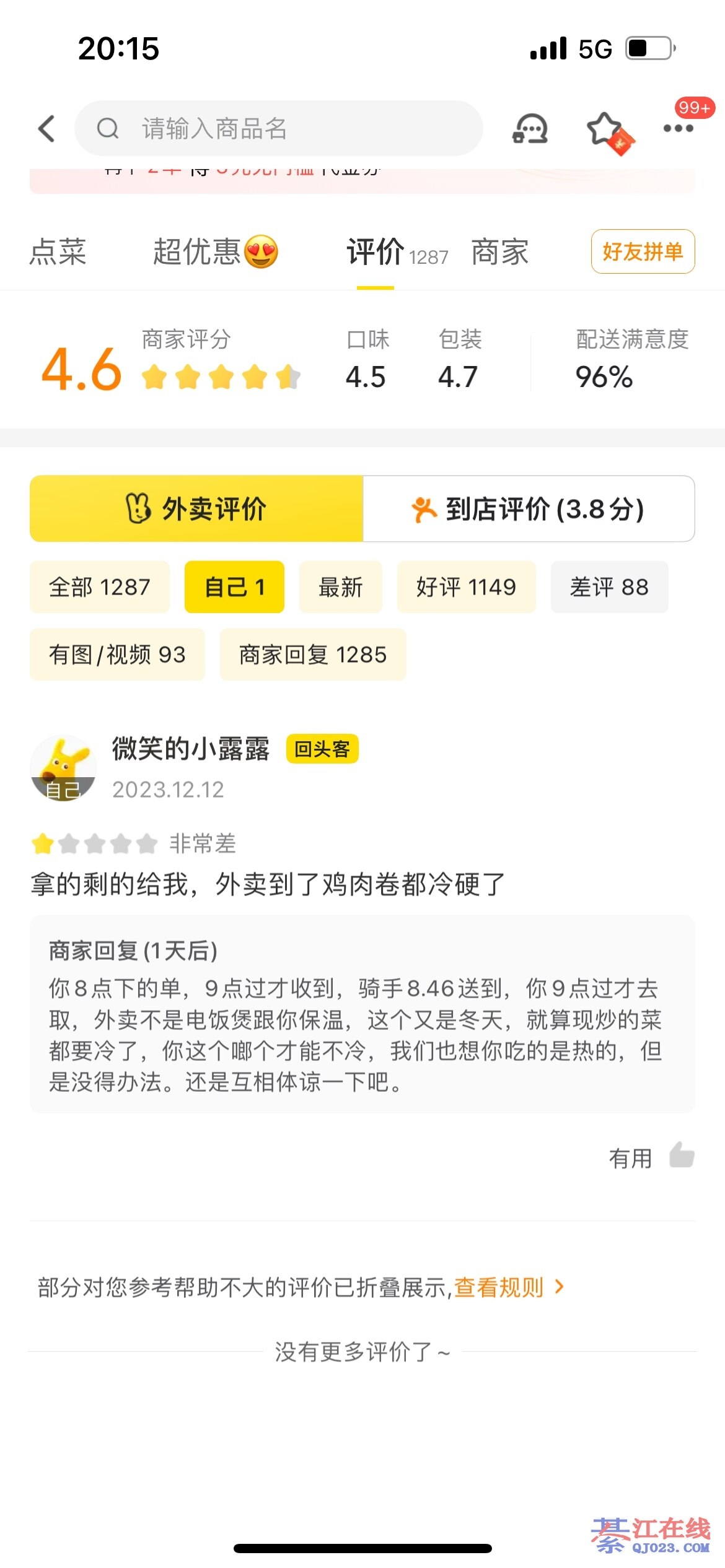Tap the product search field

279,129
